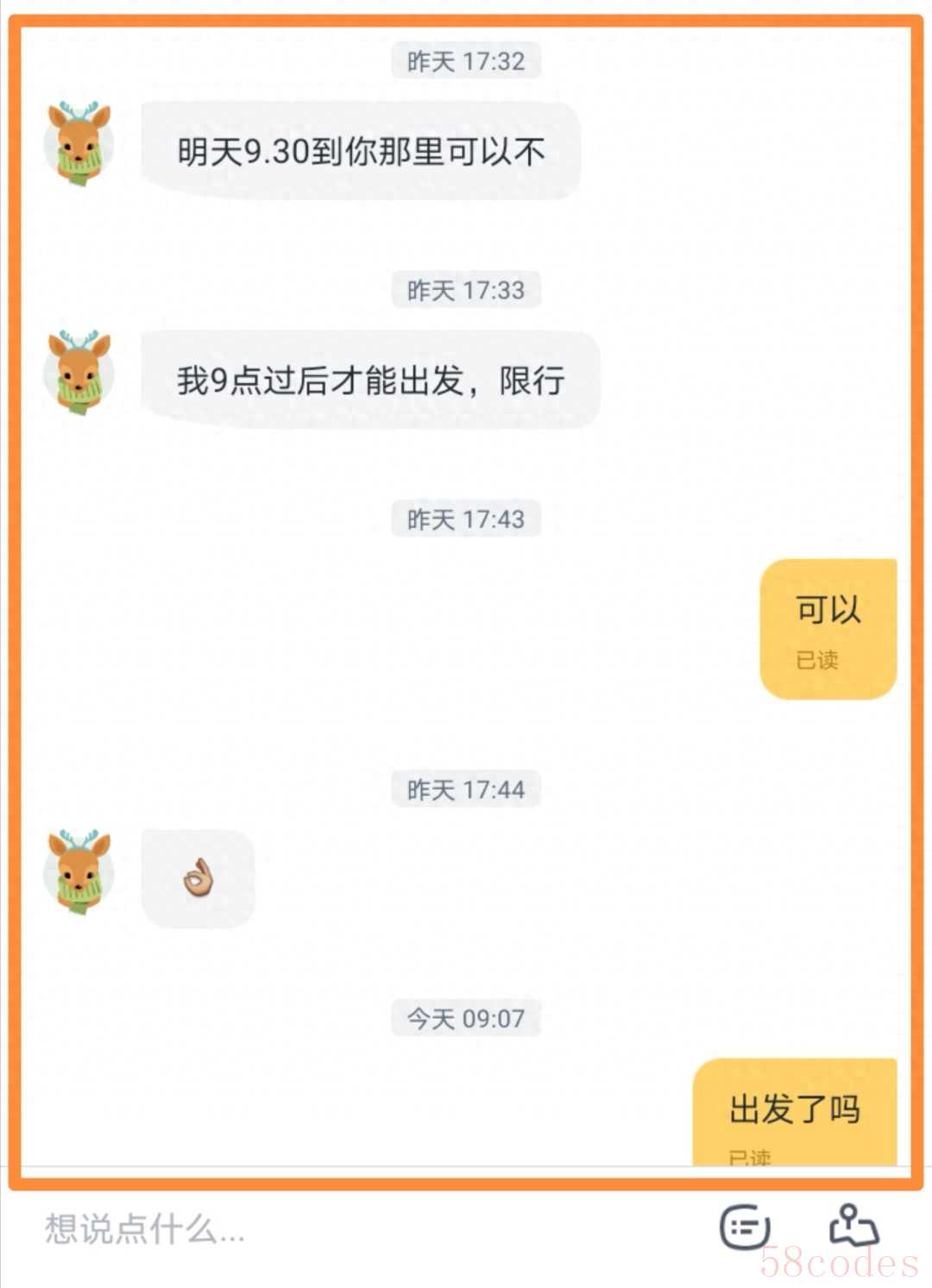Open the deer avatar beside 明天9.30 message

79,143
